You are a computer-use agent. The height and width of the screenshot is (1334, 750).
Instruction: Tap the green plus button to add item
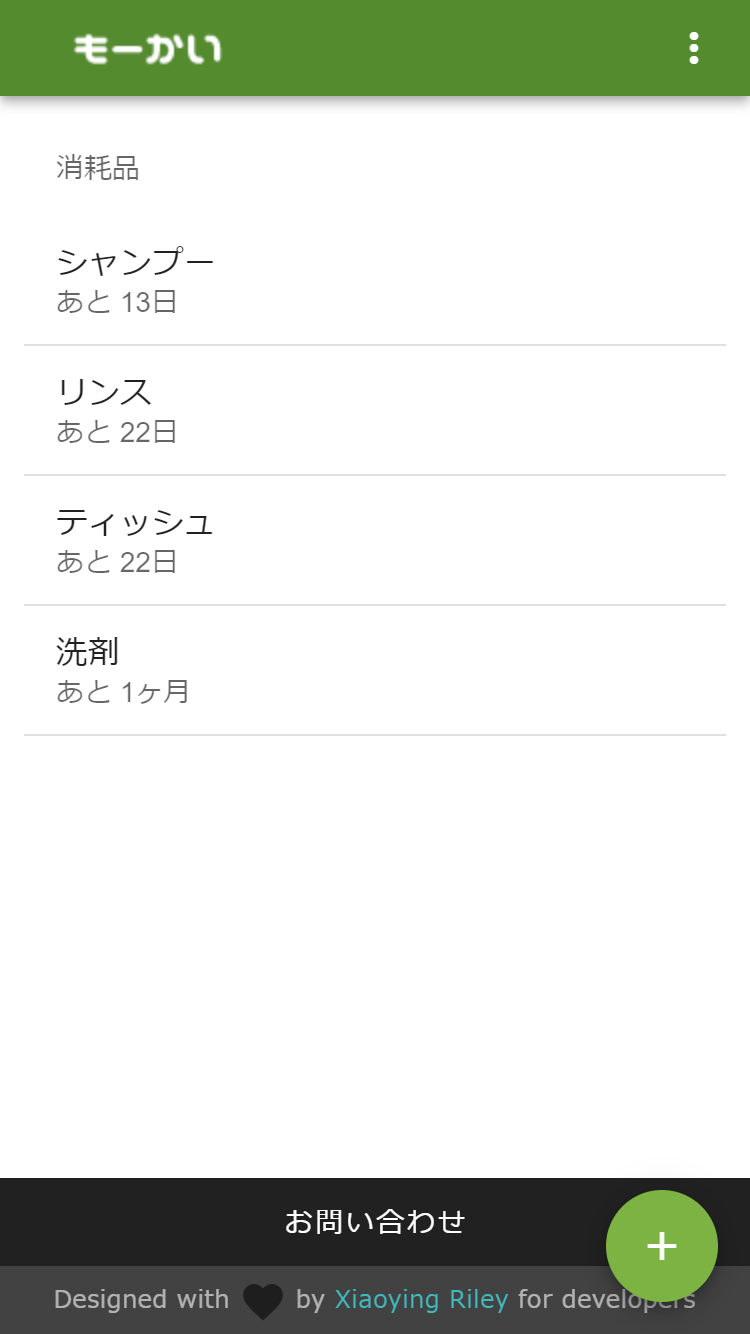[x=661, y=1245]
